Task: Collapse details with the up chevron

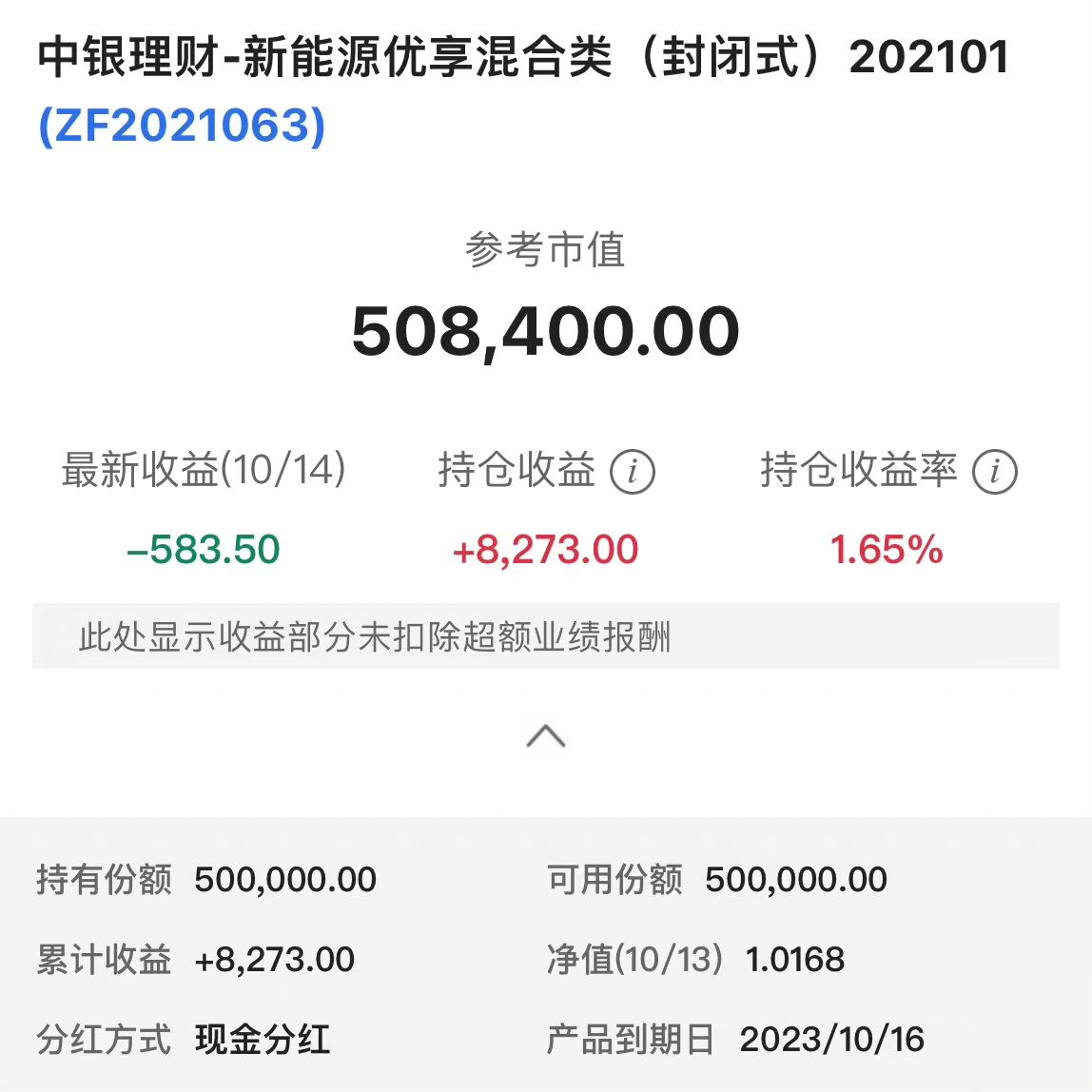Action: pyautogui.click(x=546, y=736)
